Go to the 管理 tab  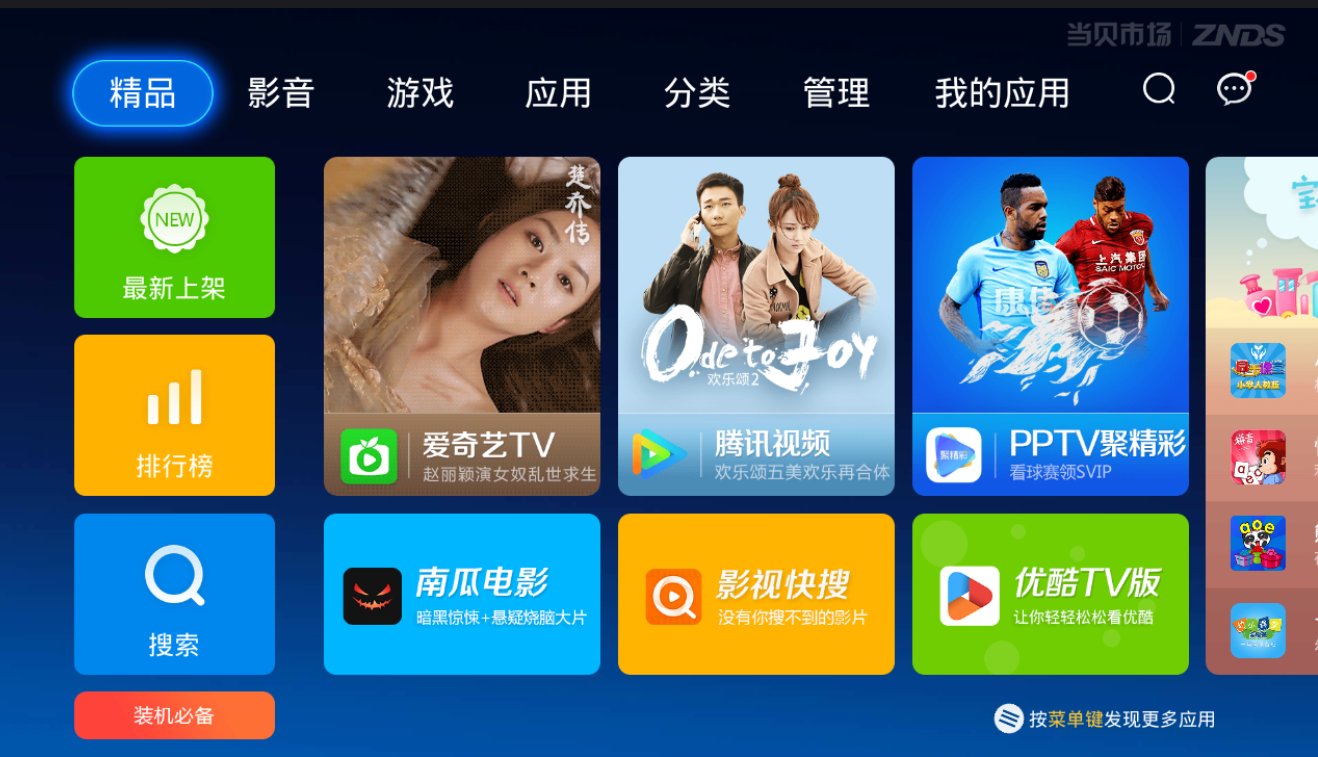point(836,94)
